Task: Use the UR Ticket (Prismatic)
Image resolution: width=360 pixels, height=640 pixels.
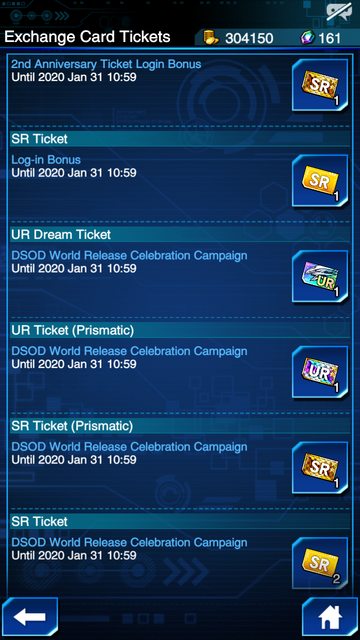Action: point(320,372)
